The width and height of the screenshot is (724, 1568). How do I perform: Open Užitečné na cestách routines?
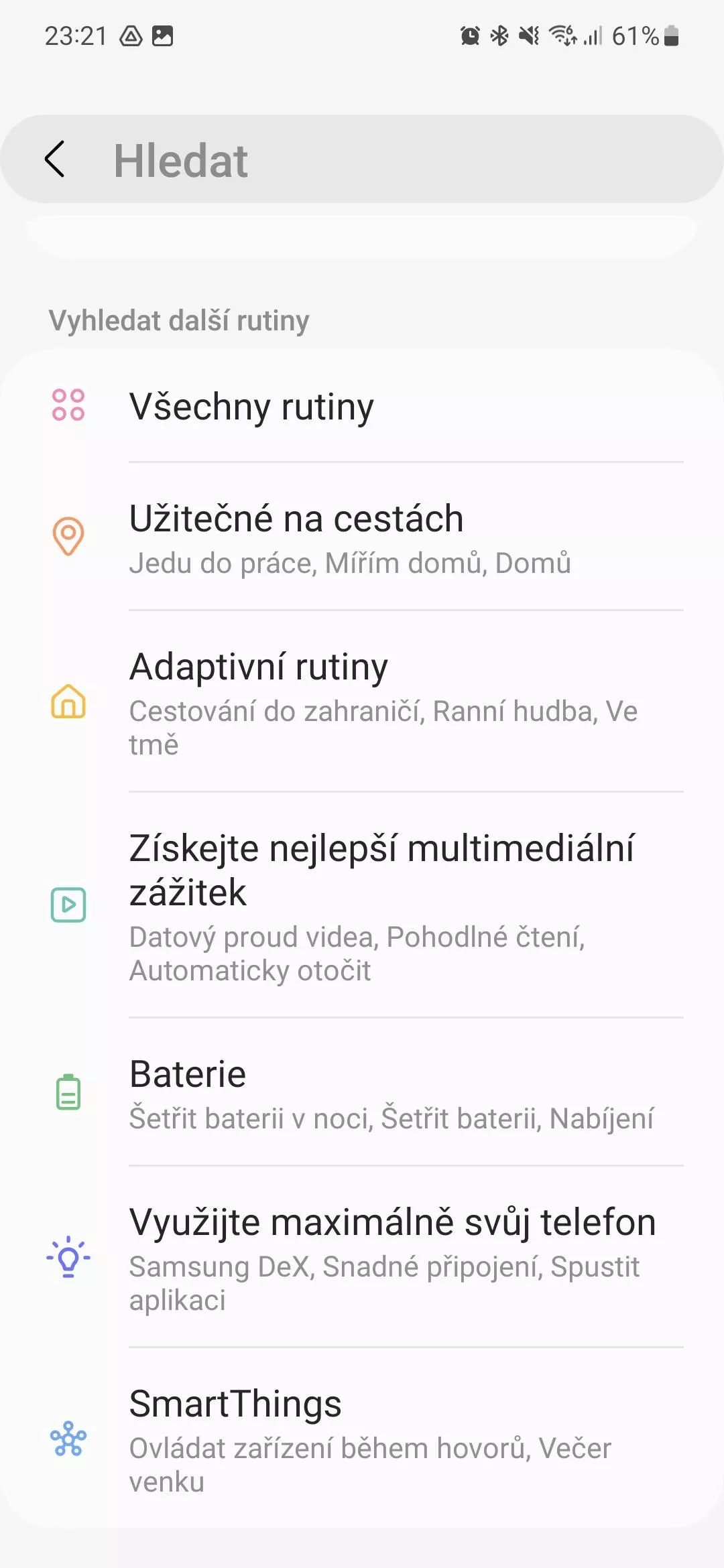[362, 537]
